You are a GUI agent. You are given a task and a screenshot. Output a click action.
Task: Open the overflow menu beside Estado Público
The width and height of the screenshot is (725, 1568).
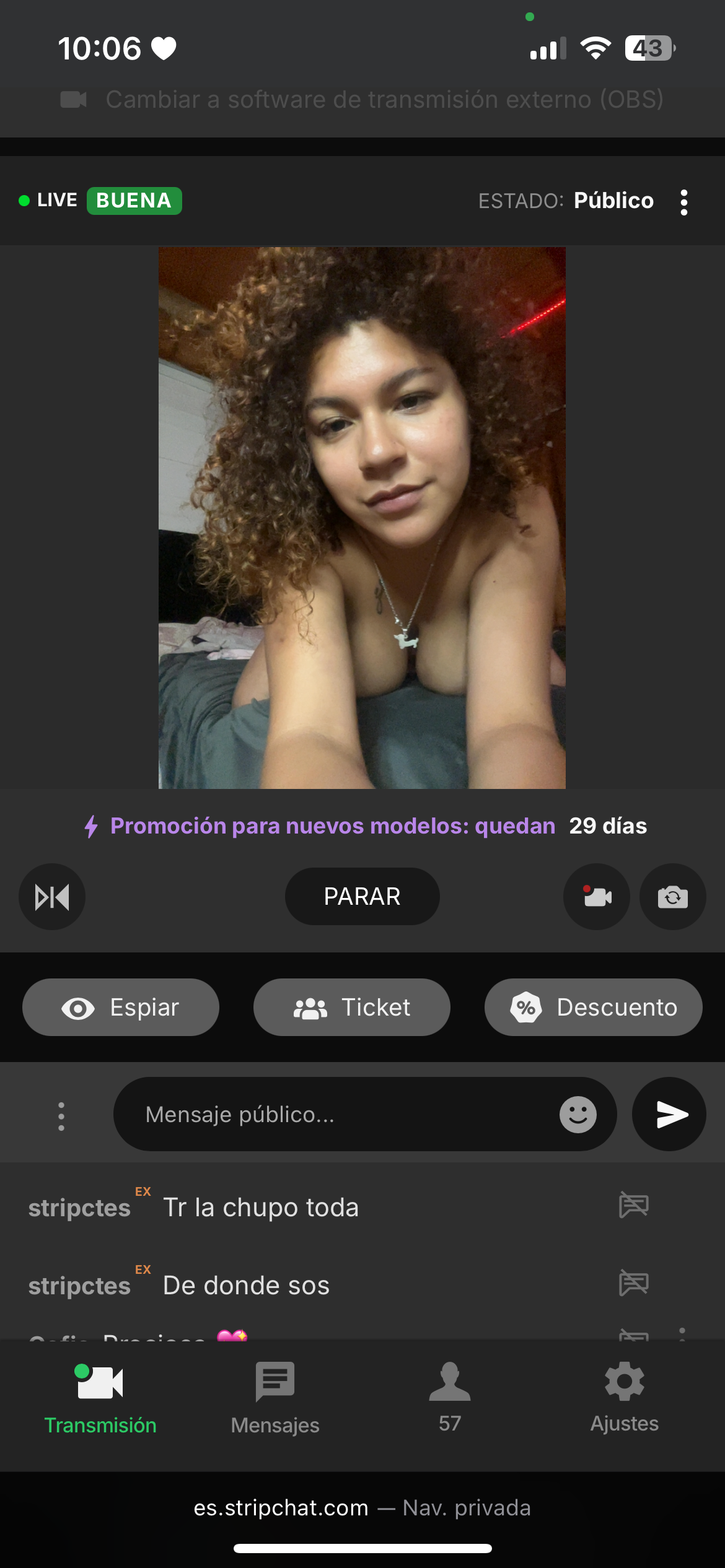[x=683, y=202]
